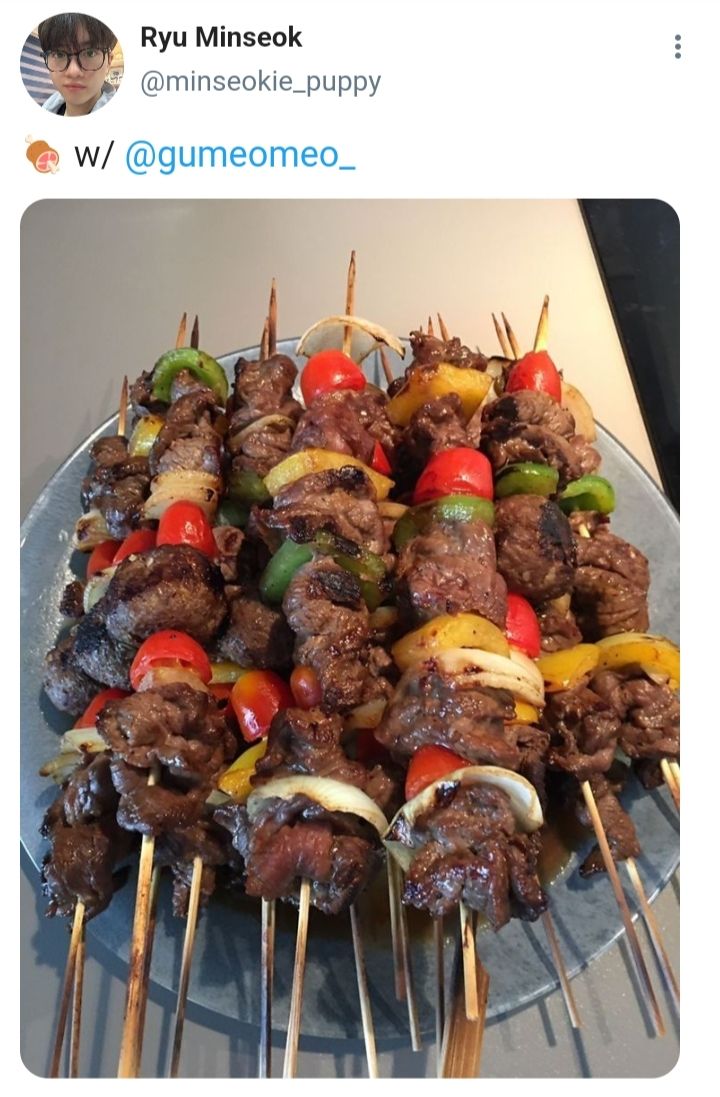
Task: Open the @gumeomeo_ mention link
Action: pos(240,156)
